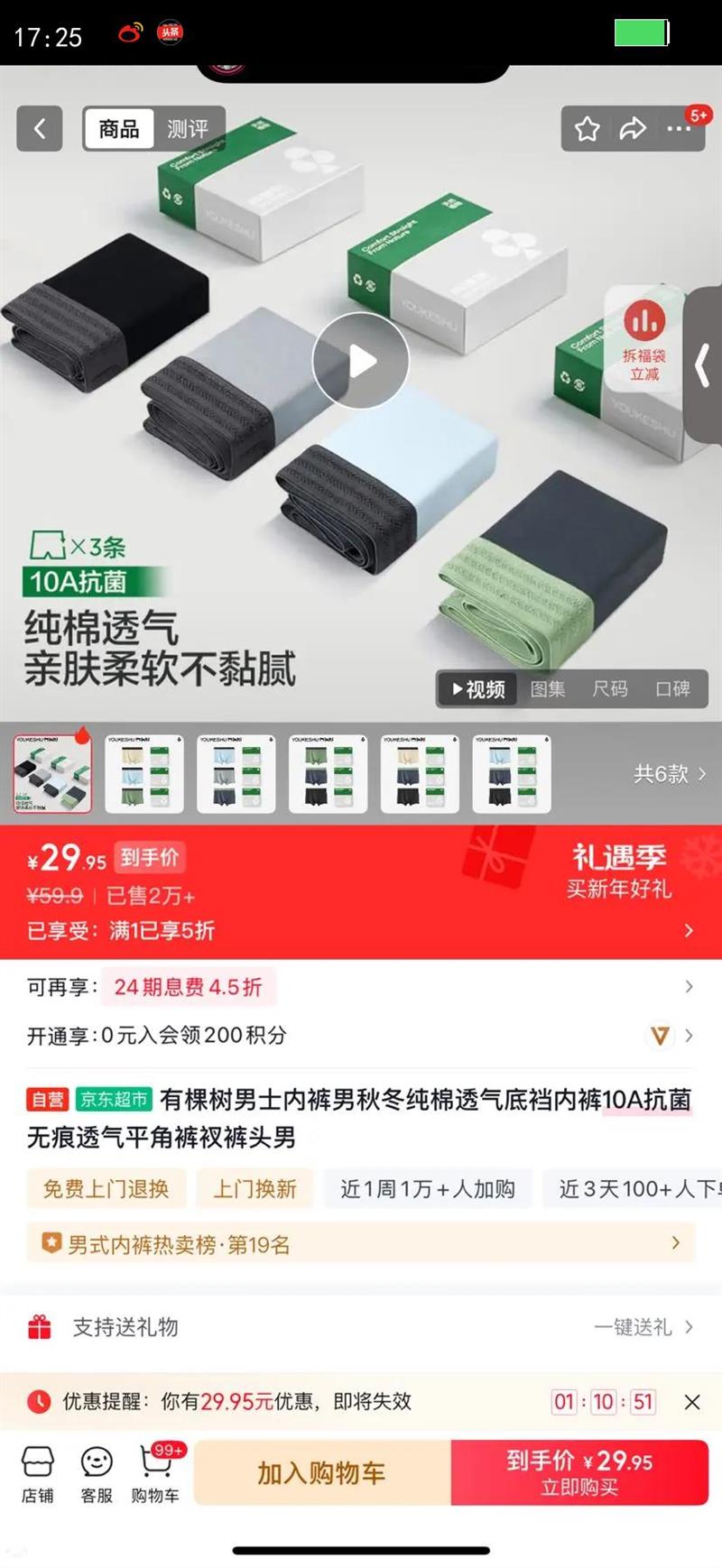This screenshot has height=1568, width=722.
Task: Open the share icon
Action: [x=633, y=128]
